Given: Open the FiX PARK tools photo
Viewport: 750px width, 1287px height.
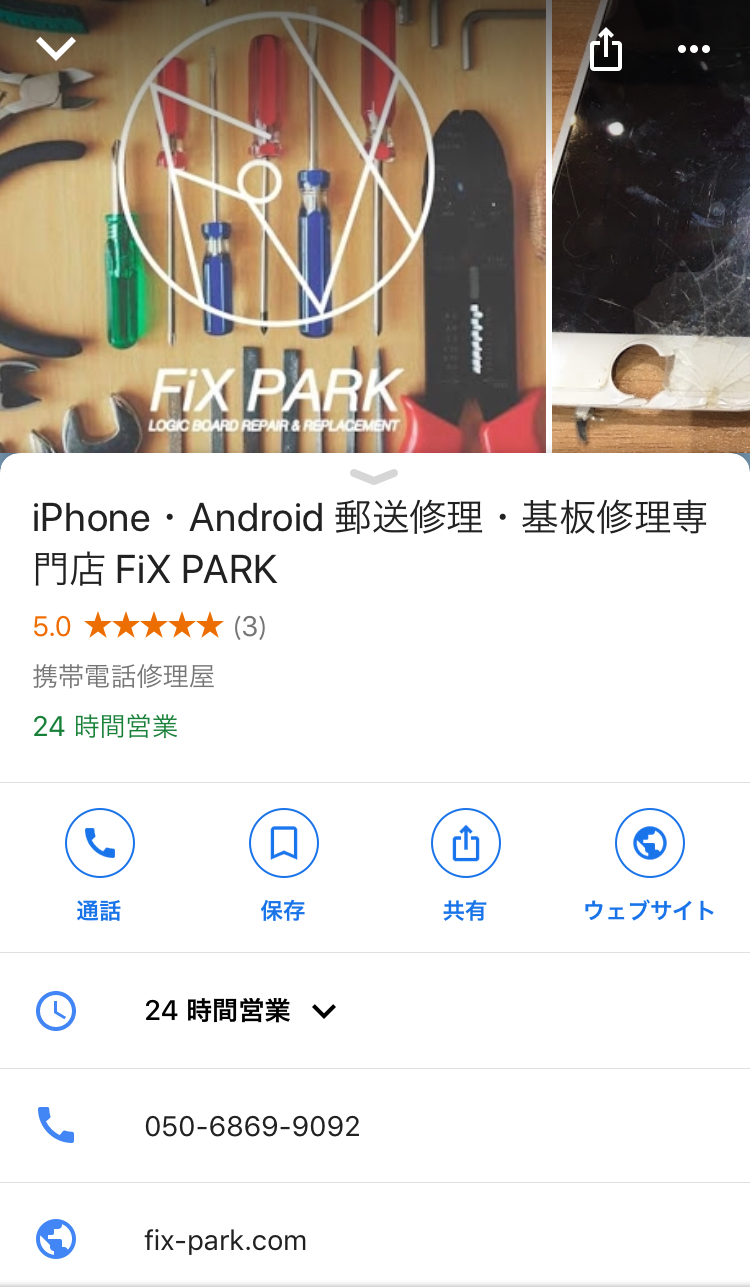Looking at the screenshot, I should (x=273, y=226).
